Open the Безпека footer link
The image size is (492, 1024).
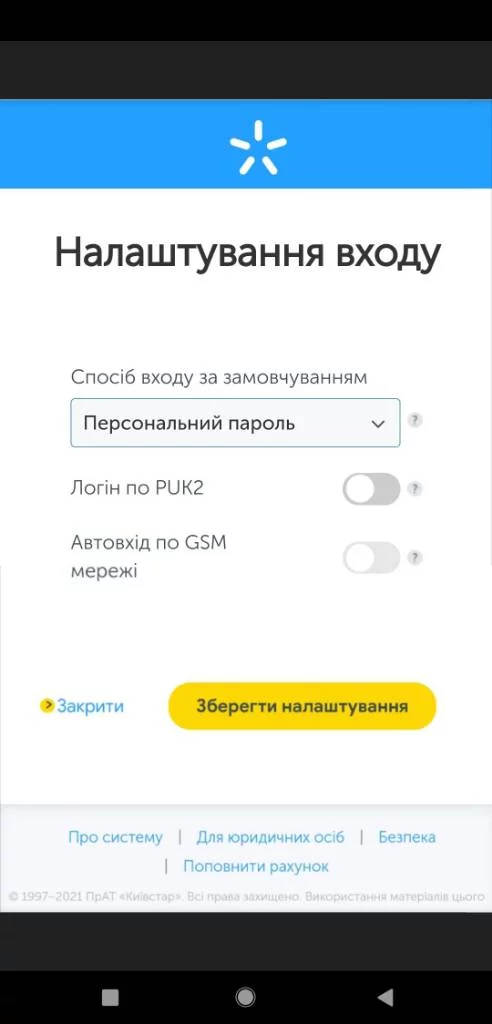tap(407, 837)
